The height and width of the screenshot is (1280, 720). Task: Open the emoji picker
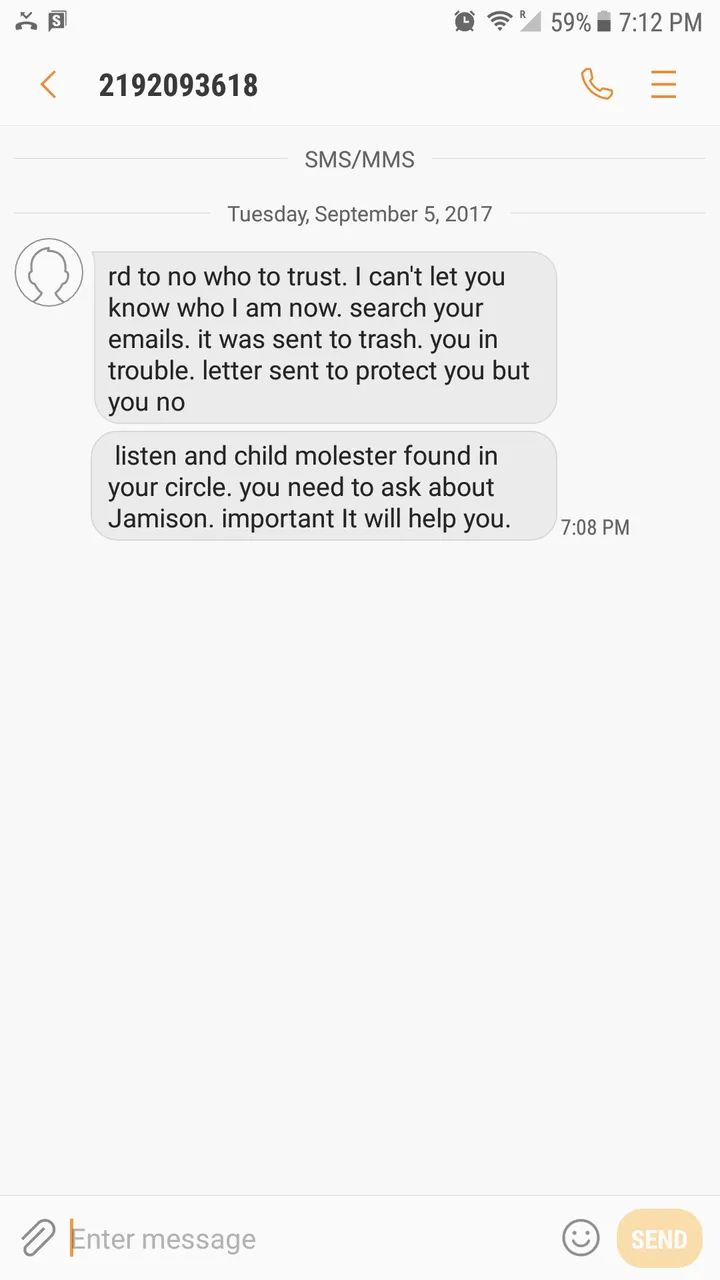click(x=581, y=1238)
